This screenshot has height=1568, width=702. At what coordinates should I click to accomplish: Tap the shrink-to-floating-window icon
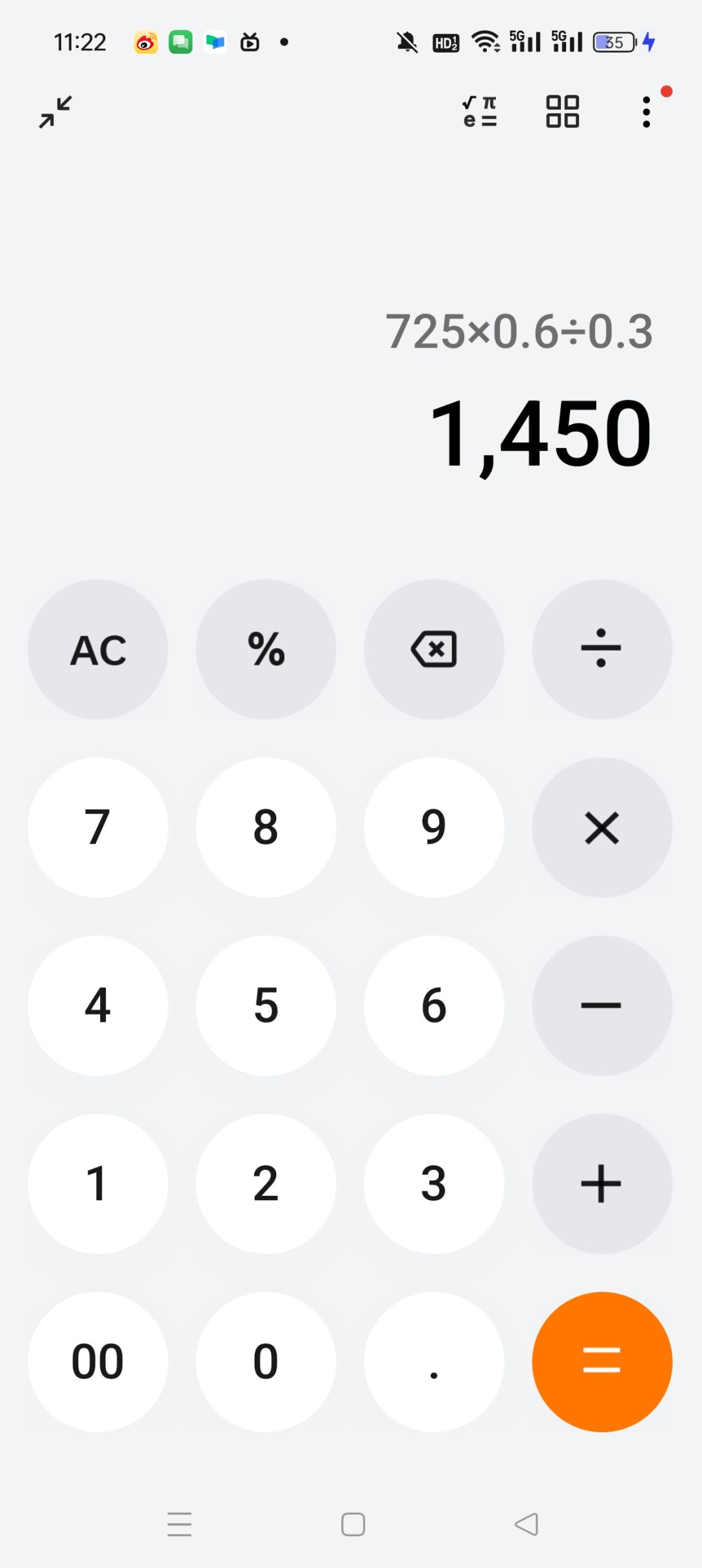click(x=55, y=112)
